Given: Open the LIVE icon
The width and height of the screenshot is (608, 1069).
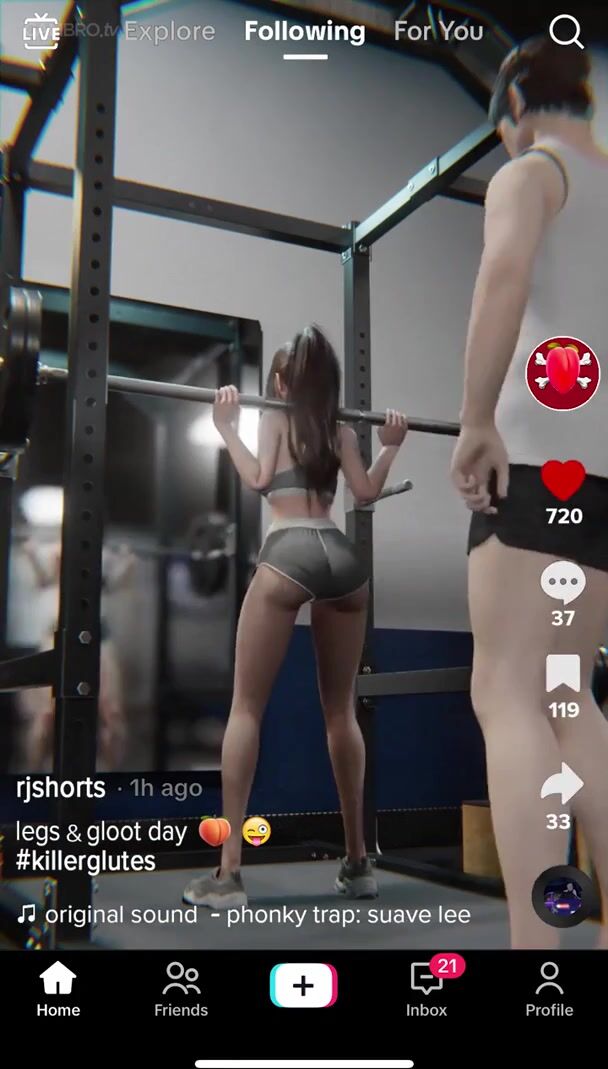Looking at the screenshot, I should [41, 31].
